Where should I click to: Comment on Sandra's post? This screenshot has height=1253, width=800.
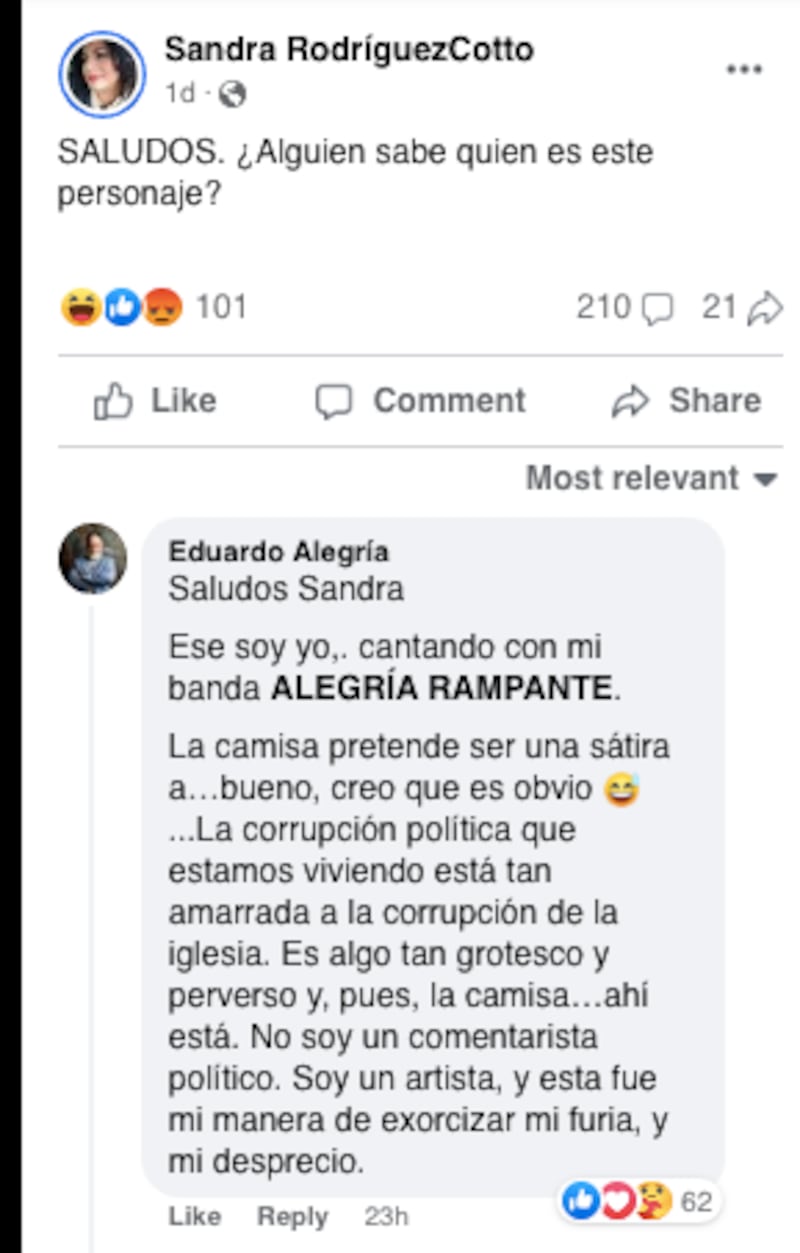tap(420, 401)
